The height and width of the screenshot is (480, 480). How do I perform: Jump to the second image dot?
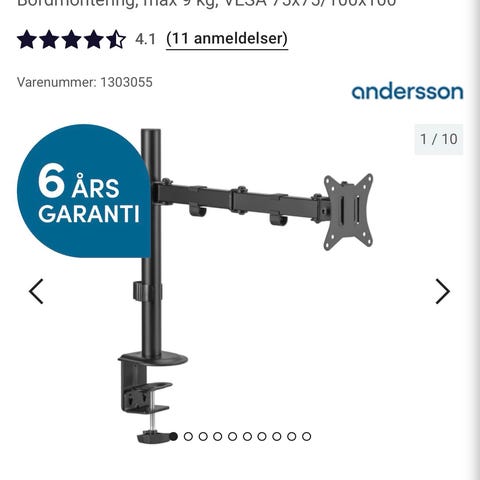188,436
